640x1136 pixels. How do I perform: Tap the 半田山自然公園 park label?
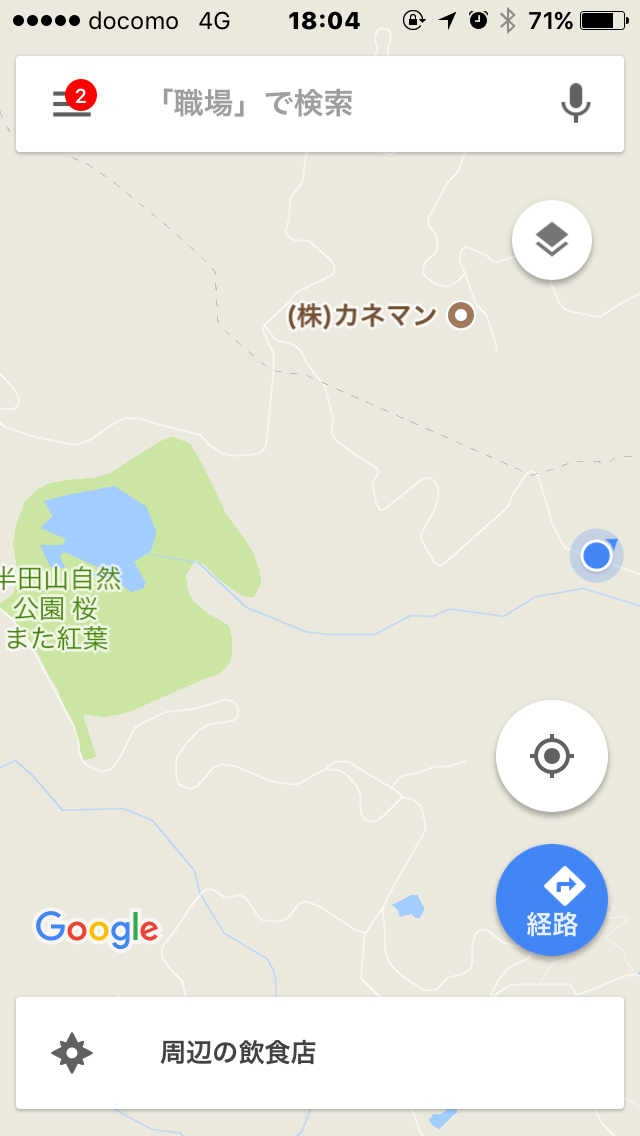tap(62, 608)
